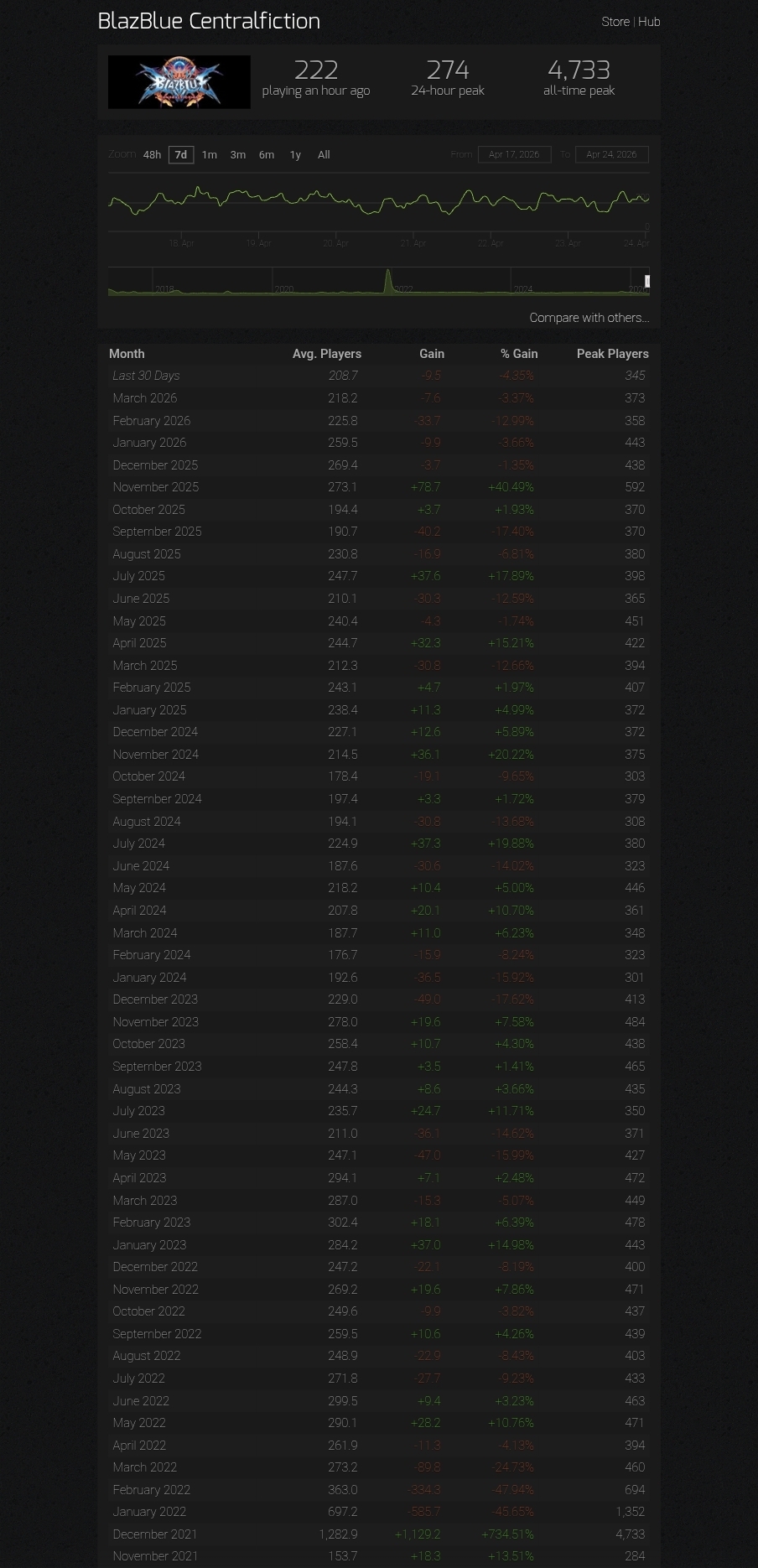Screen dimensions: 758x1568
Task: Set chart zoom to 6m
Action: 267,154
